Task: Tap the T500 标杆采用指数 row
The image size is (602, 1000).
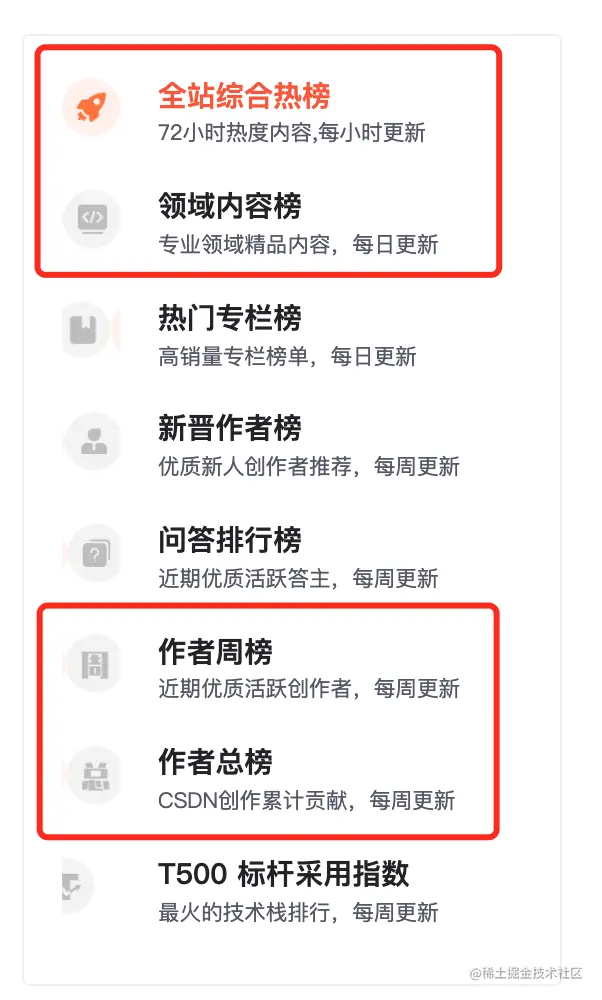Action: [284, 874]
